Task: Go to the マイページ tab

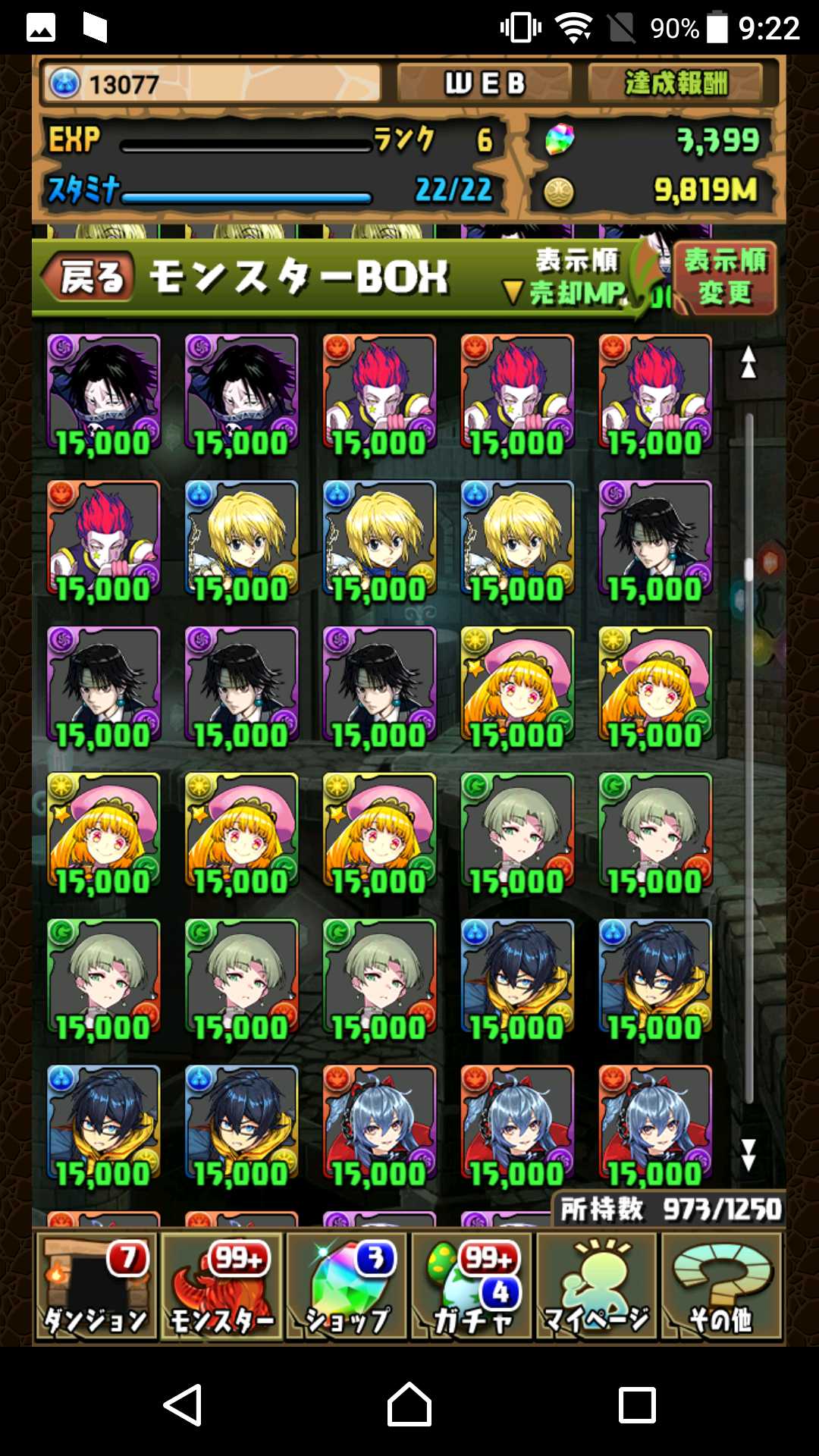Action: [x=596, y=1286]
